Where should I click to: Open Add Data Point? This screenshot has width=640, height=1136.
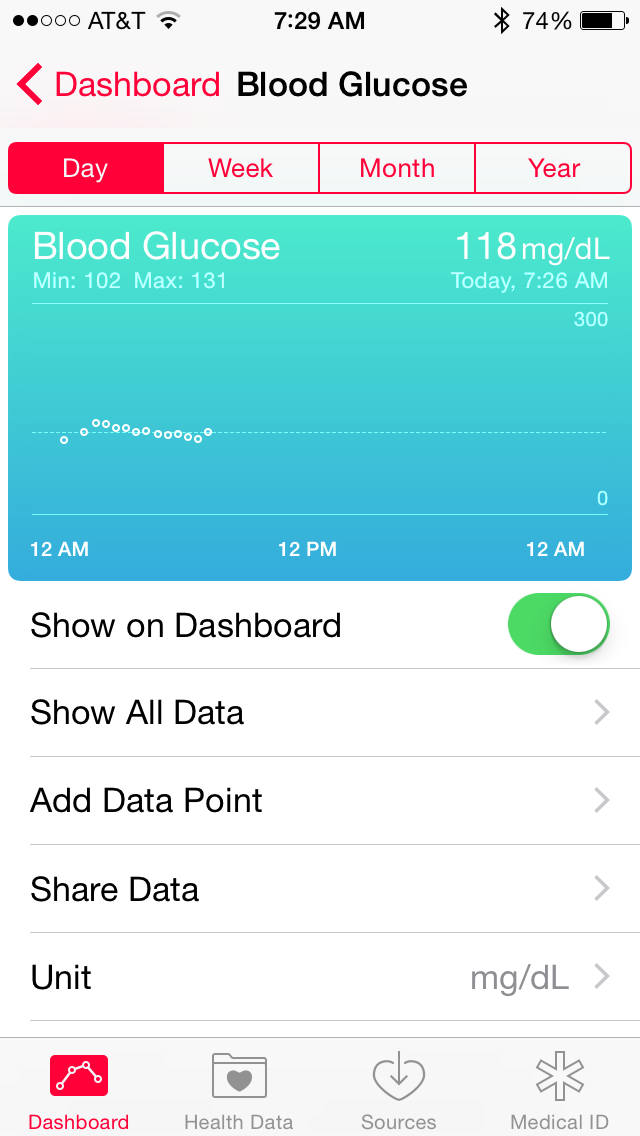(320, 801)
